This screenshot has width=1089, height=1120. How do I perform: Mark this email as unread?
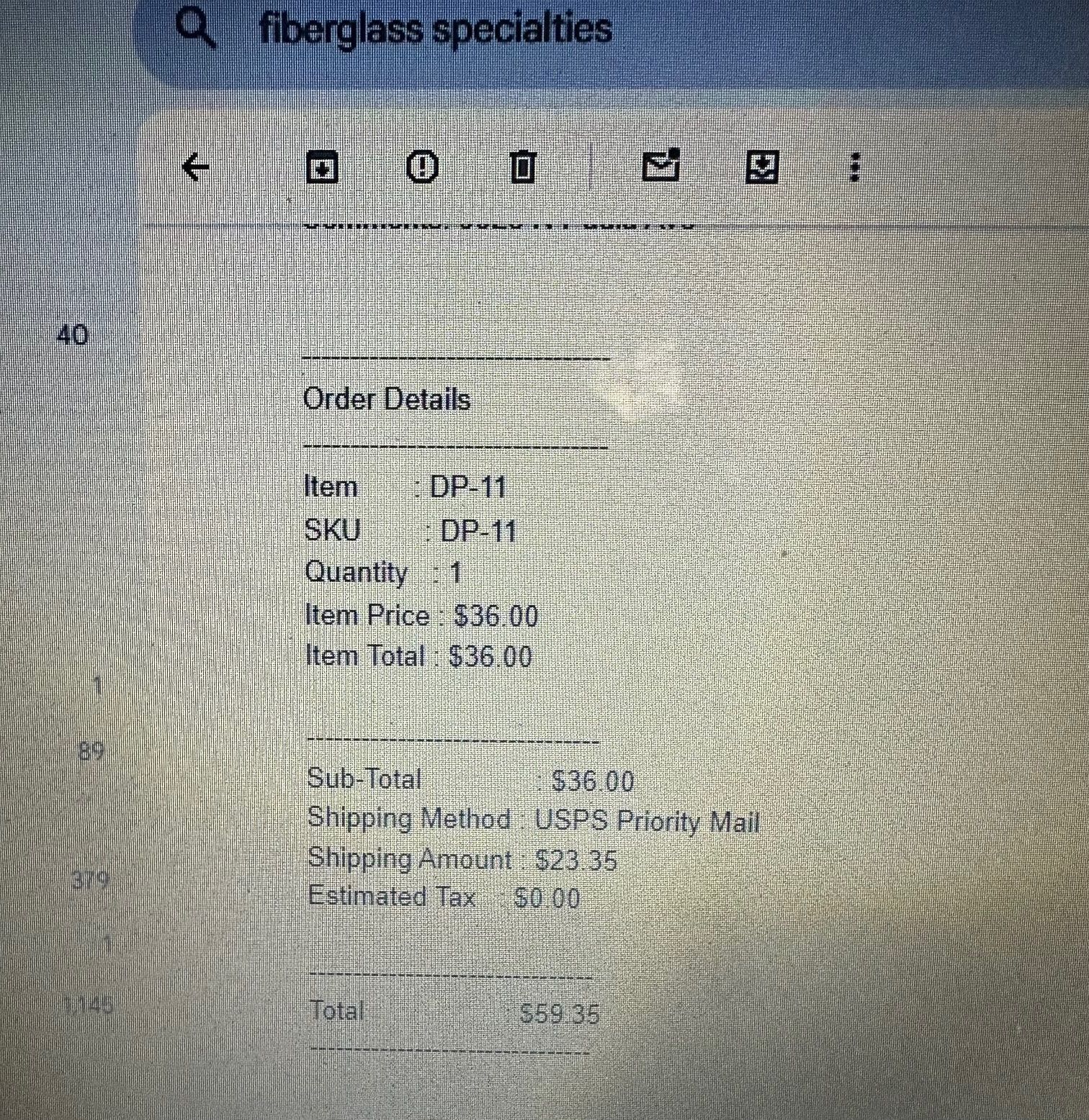coord(660,166)
